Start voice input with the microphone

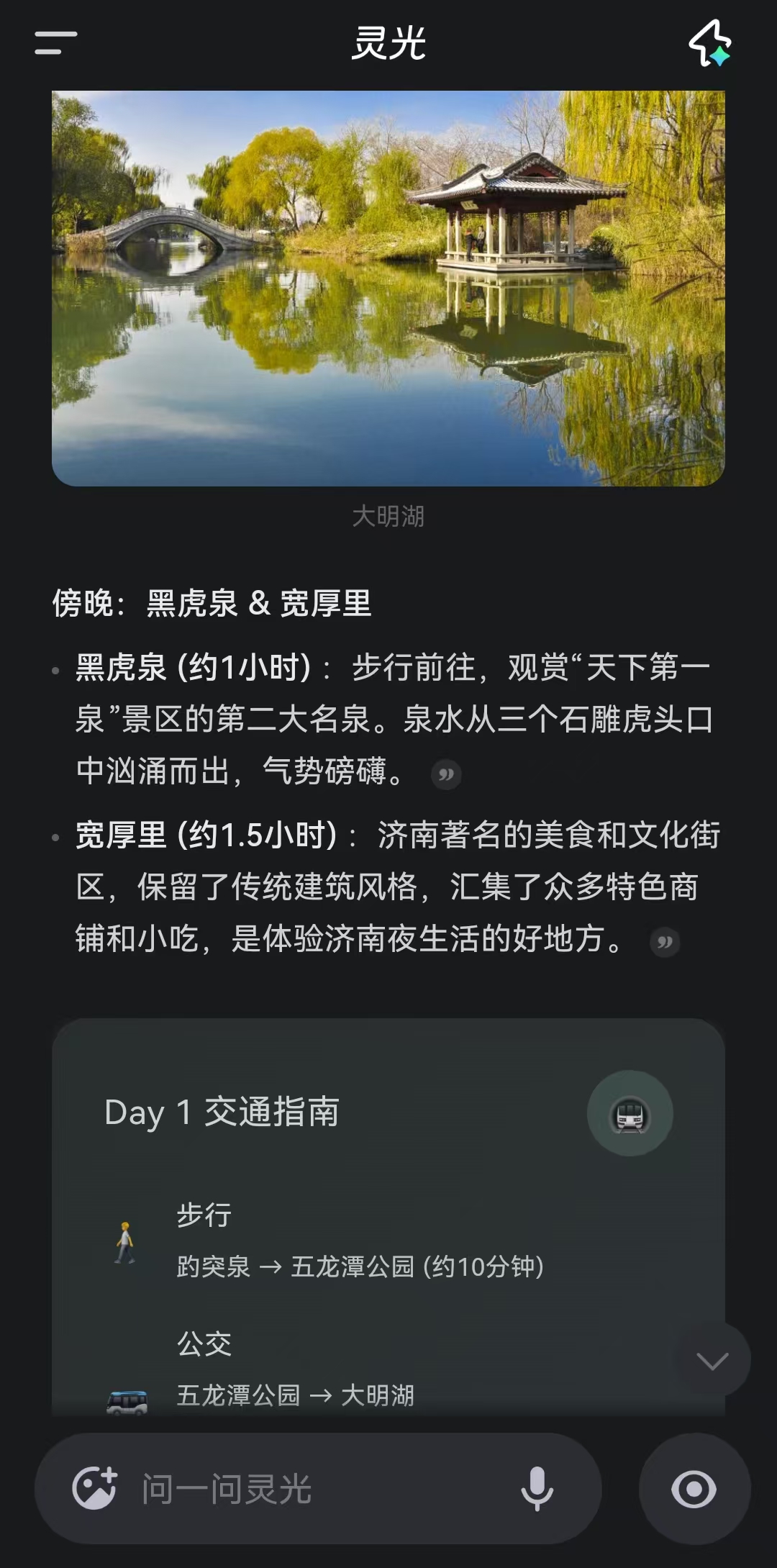tap(537, 1489)
